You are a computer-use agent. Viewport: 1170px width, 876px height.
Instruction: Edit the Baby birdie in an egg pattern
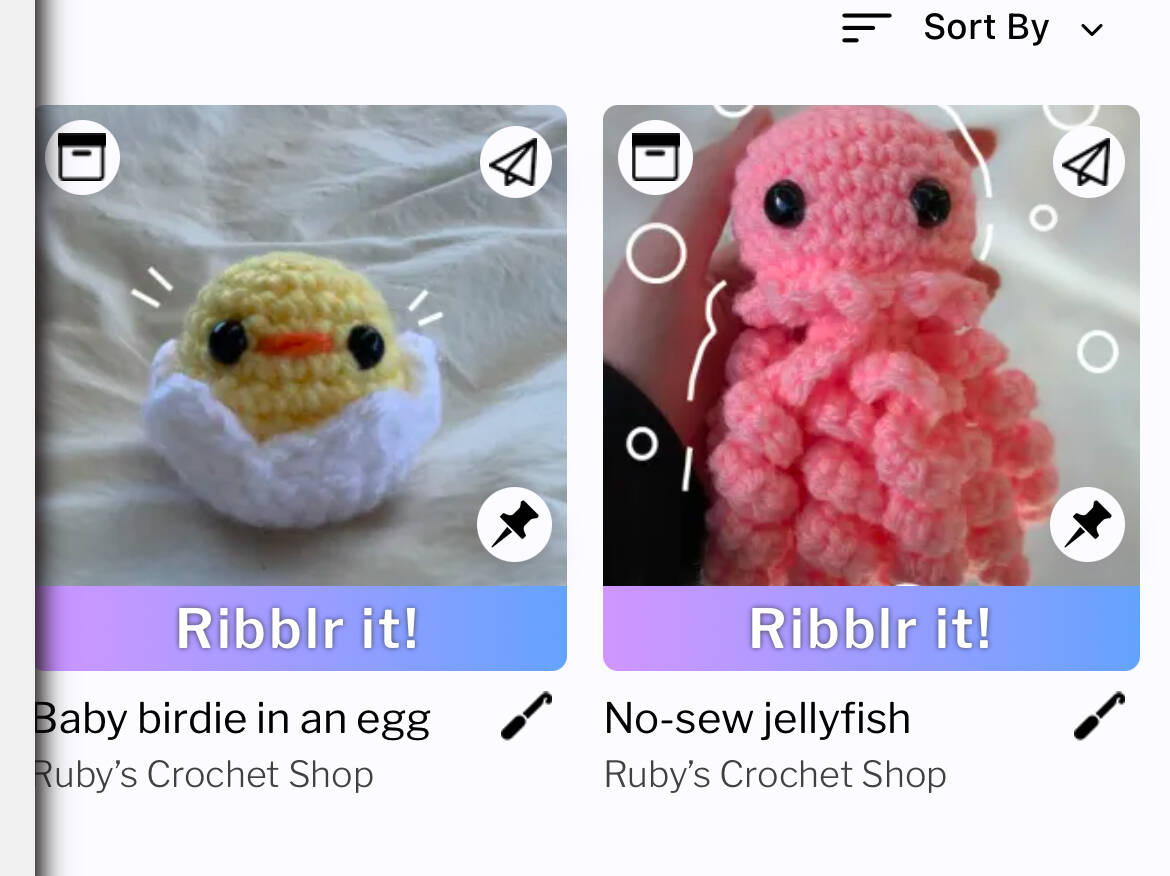point(526,717)
